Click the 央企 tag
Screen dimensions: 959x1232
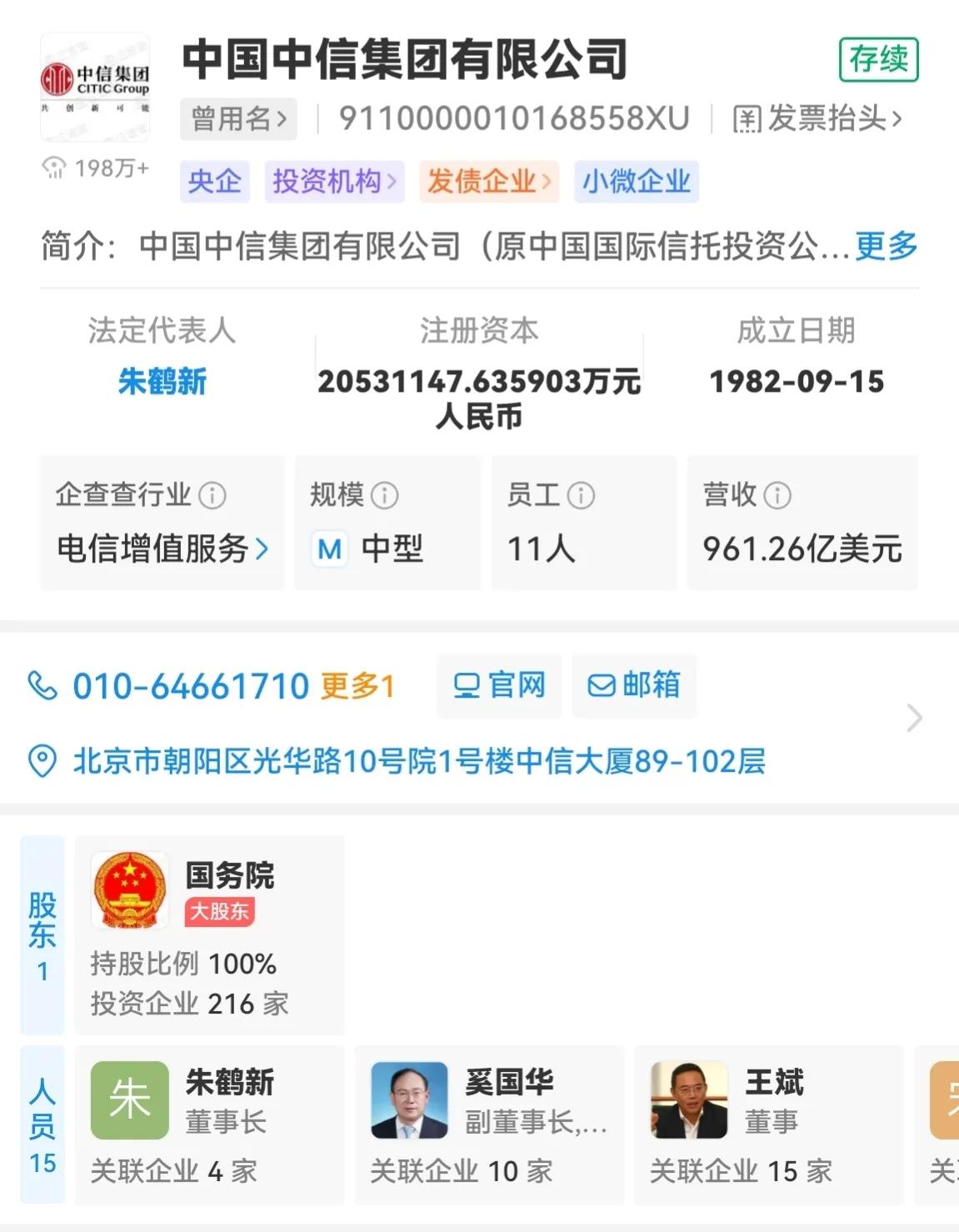215,180
